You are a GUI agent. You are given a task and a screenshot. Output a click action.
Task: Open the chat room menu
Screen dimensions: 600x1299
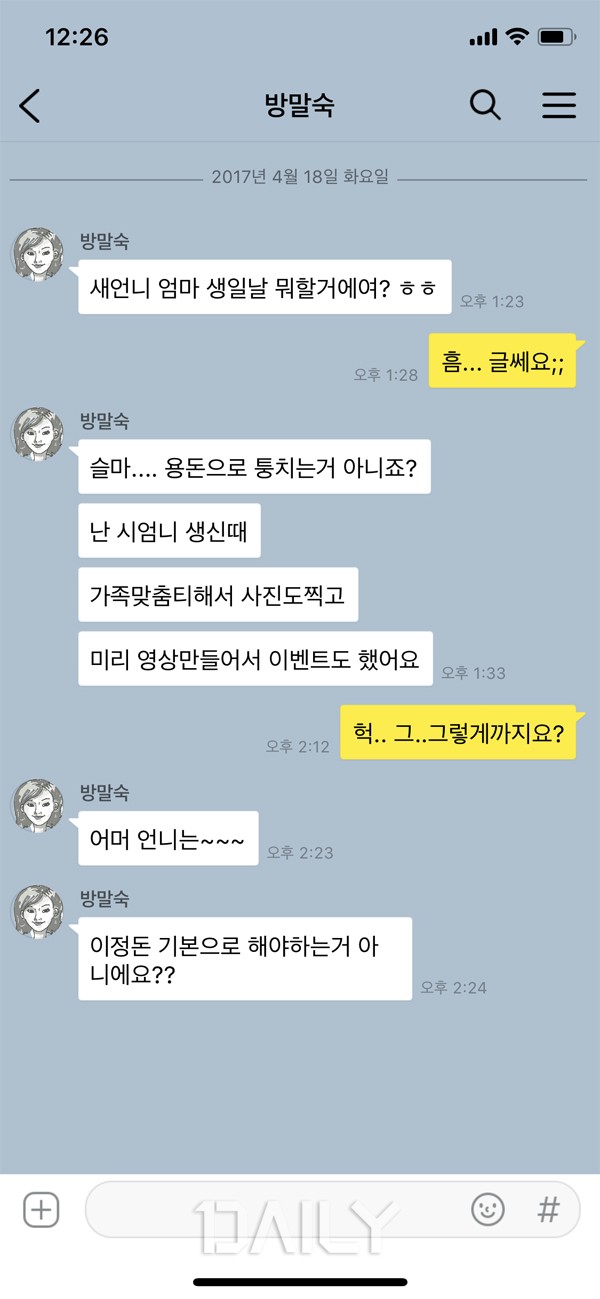pyautogui.click(x=559, y=105)
